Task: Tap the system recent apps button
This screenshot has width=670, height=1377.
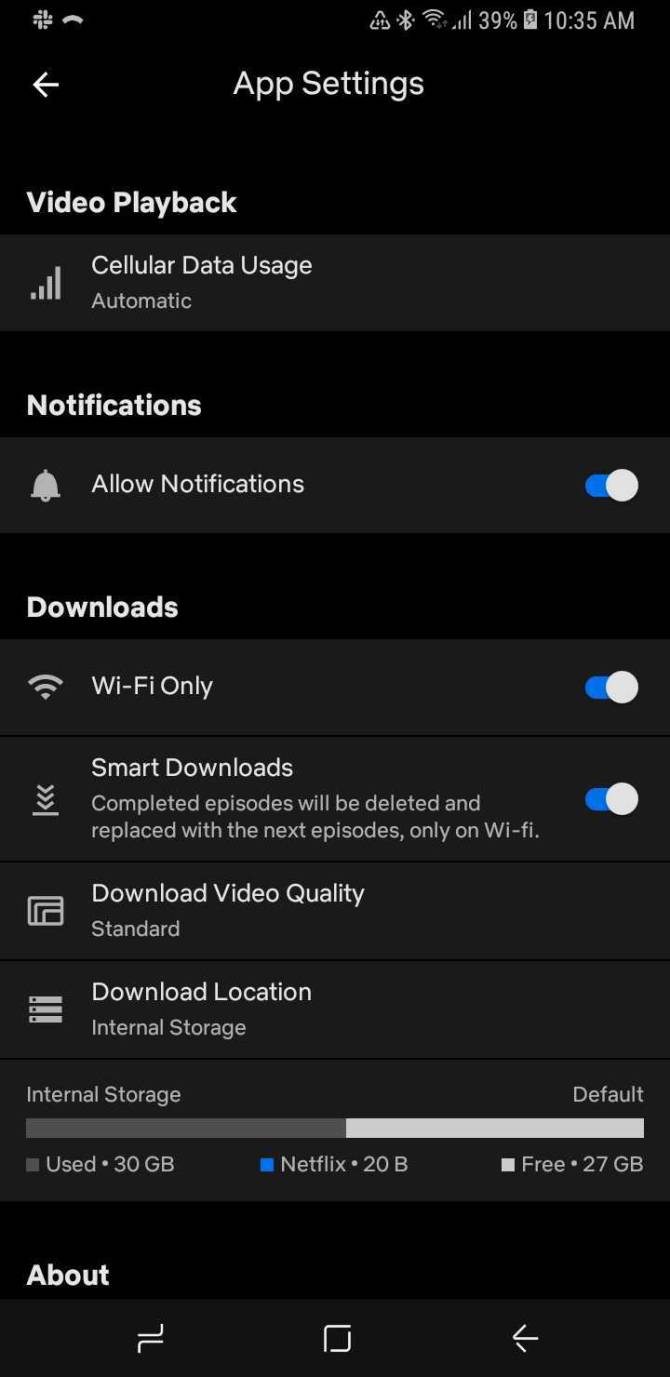Action: coord(150,1338)
